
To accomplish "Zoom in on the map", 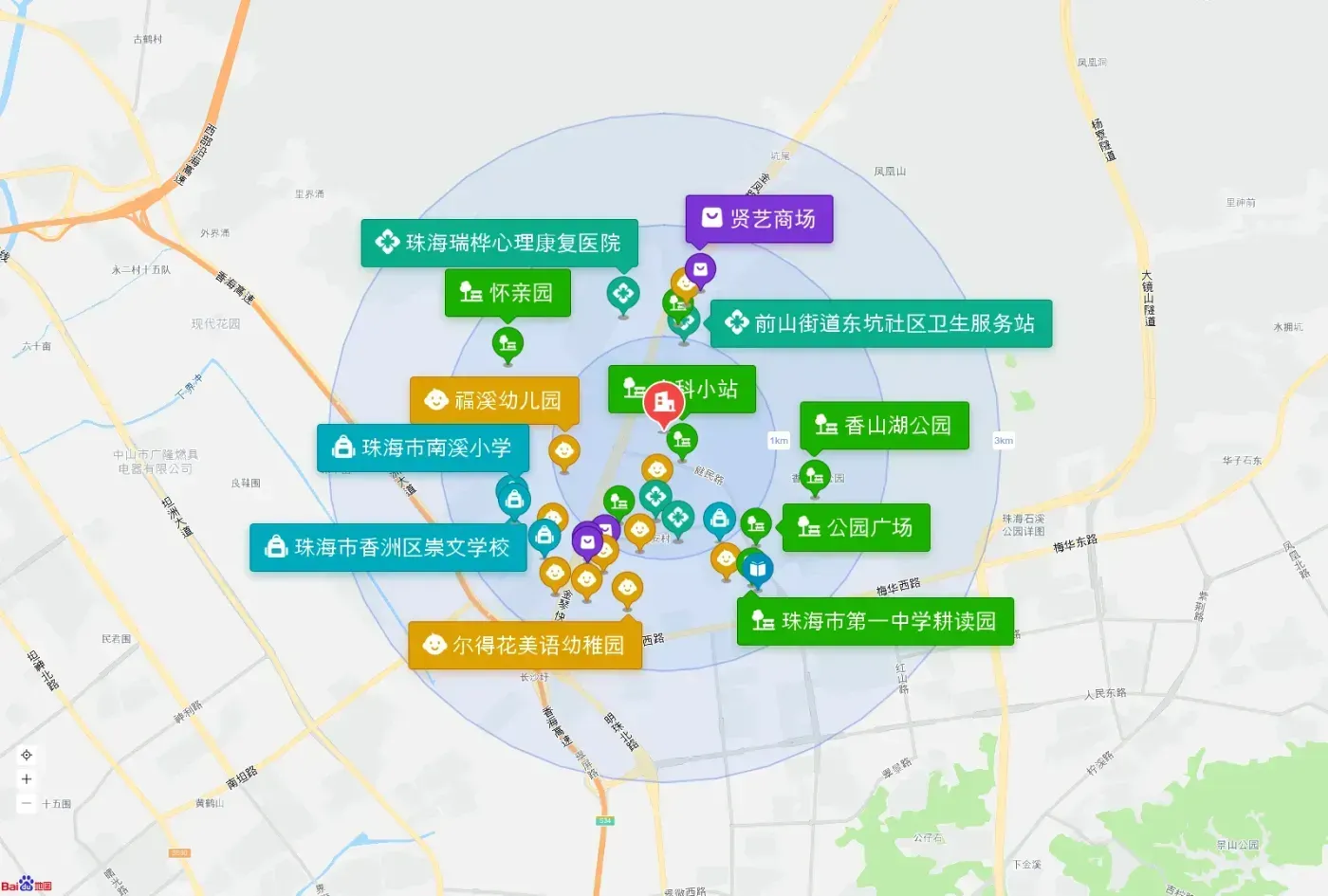I will pyautogui.click(x=27, y=779).
